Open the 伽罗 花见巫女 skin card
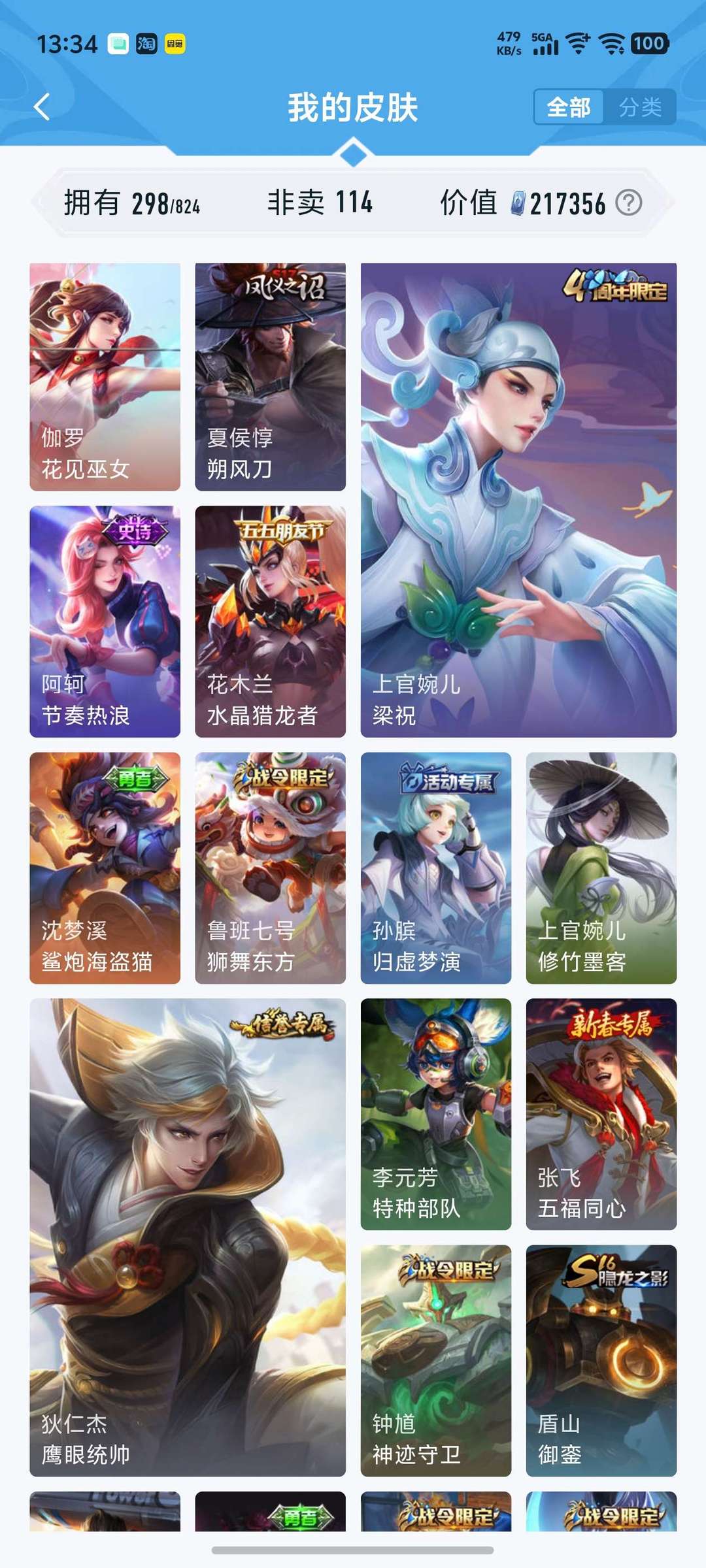Viewport: 706px width, 1568px height. [105, 377]
